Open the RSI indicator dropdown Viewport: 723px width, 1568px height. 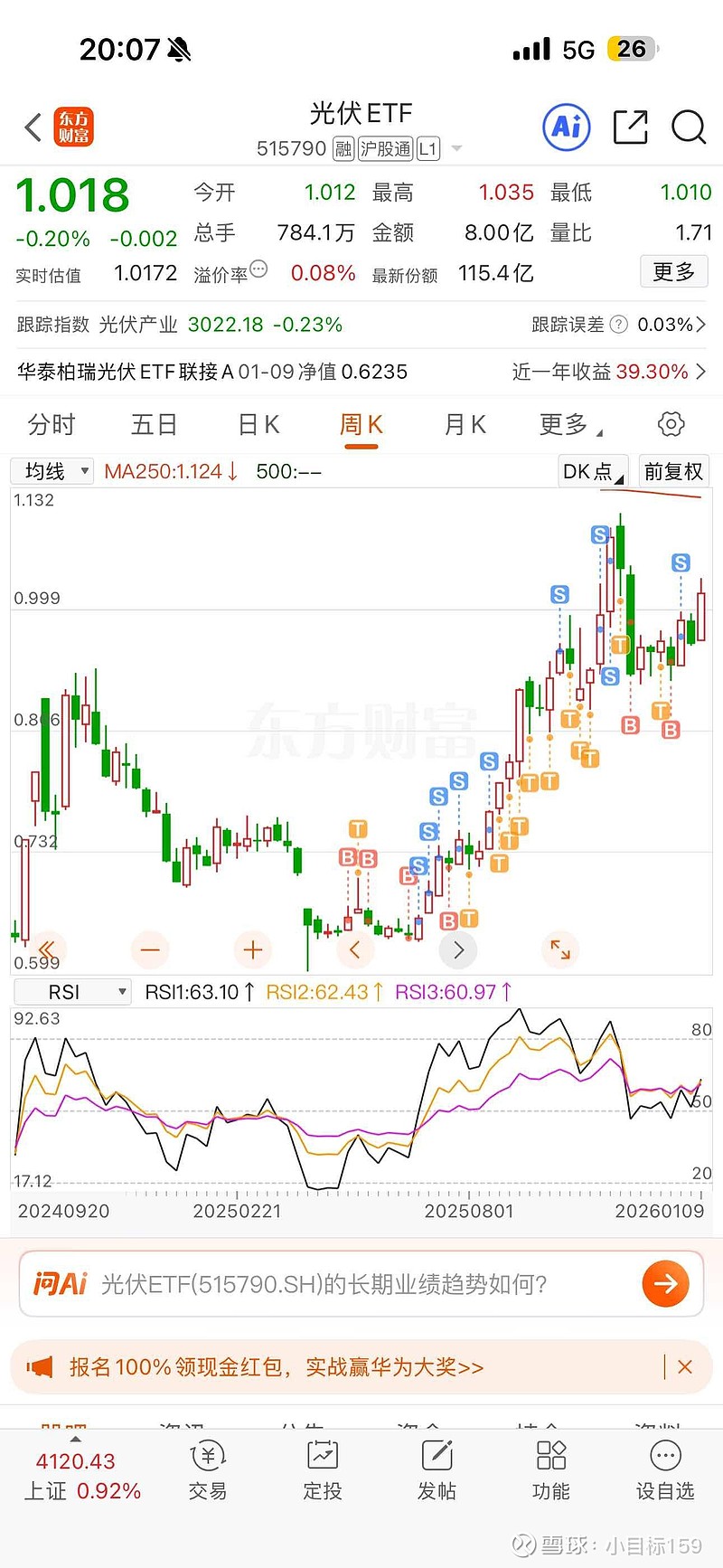coord(72,991)
